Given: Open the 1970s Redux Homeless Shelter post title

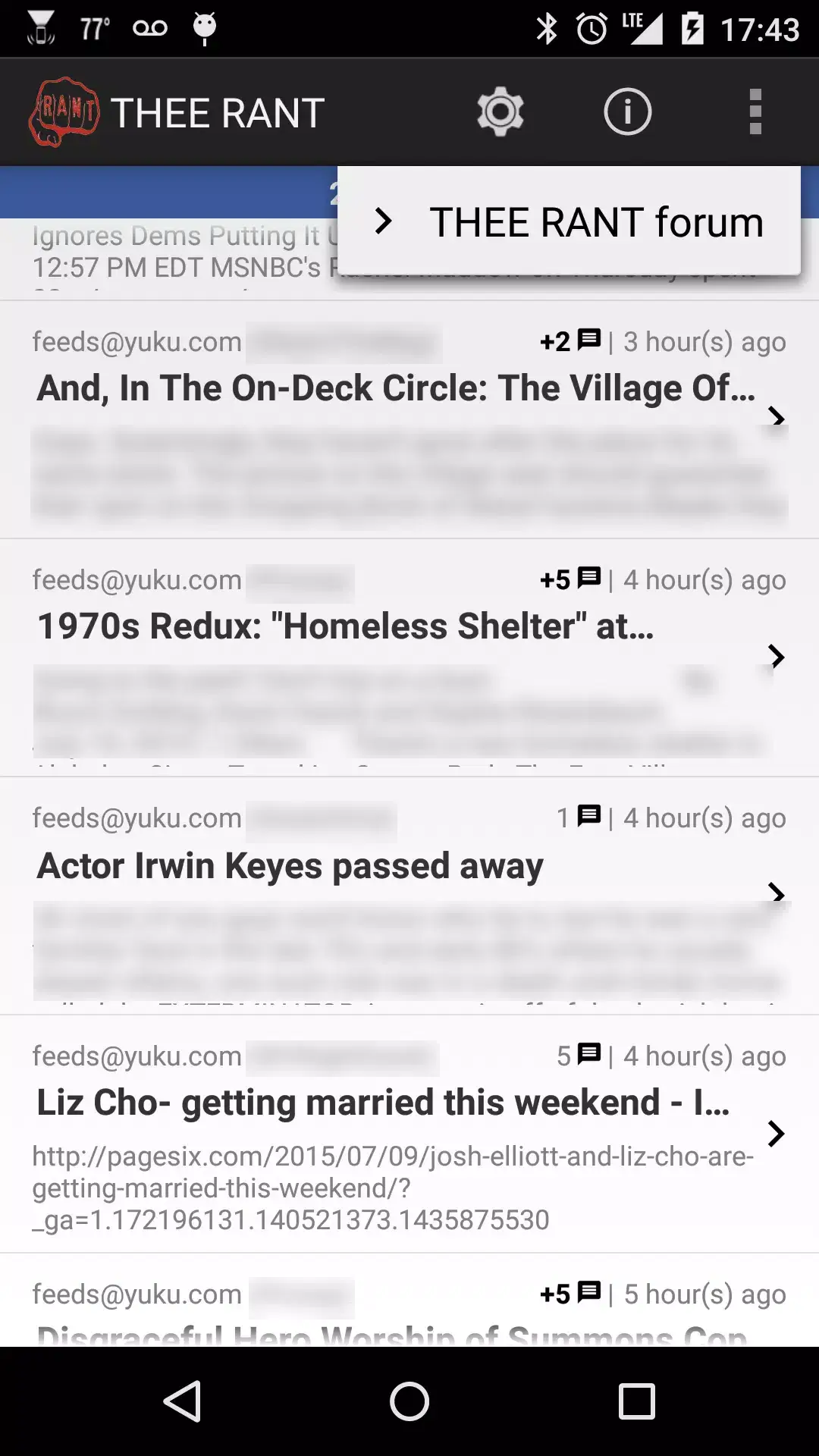Looking at the screenshot, I should point(346,626).
